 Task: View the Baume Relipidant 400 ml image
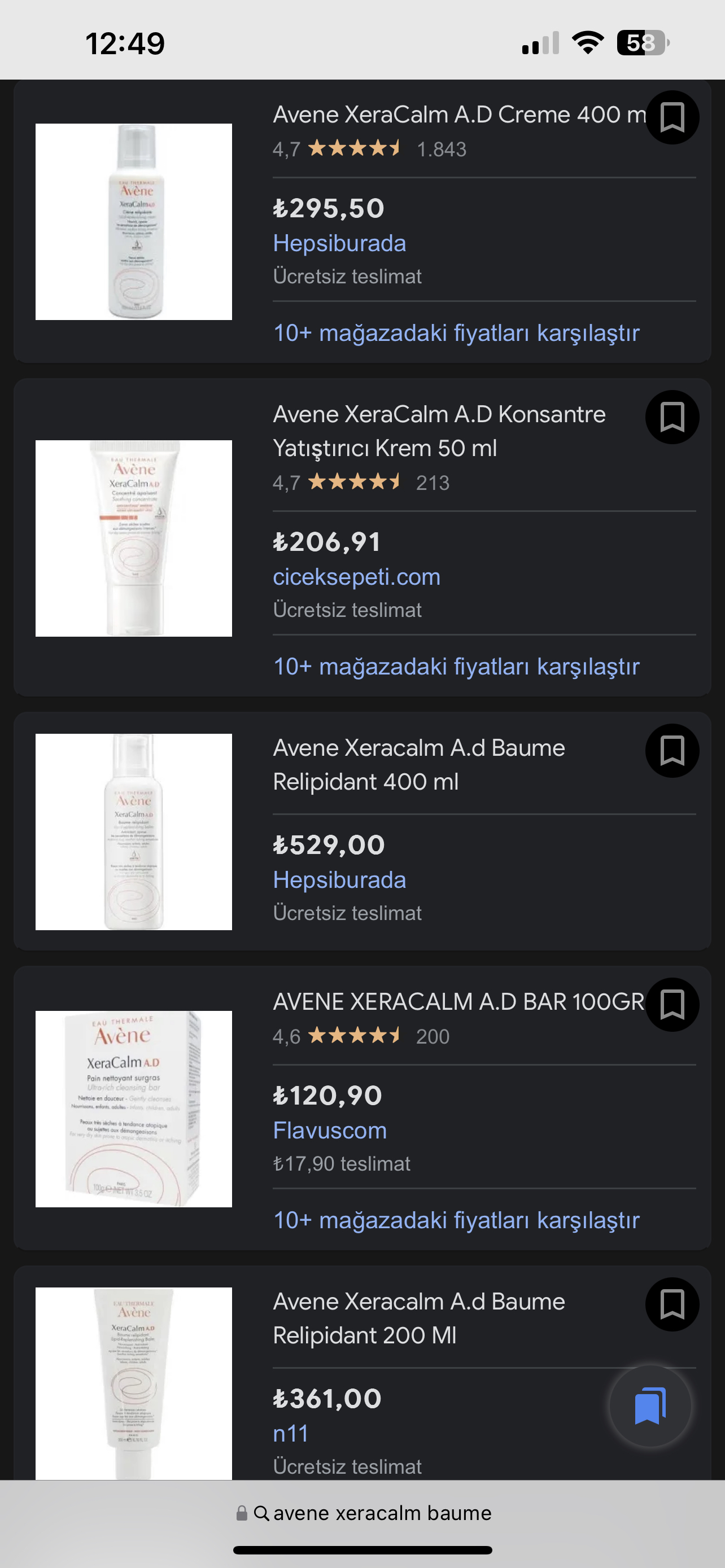click(x=133, y=831)
